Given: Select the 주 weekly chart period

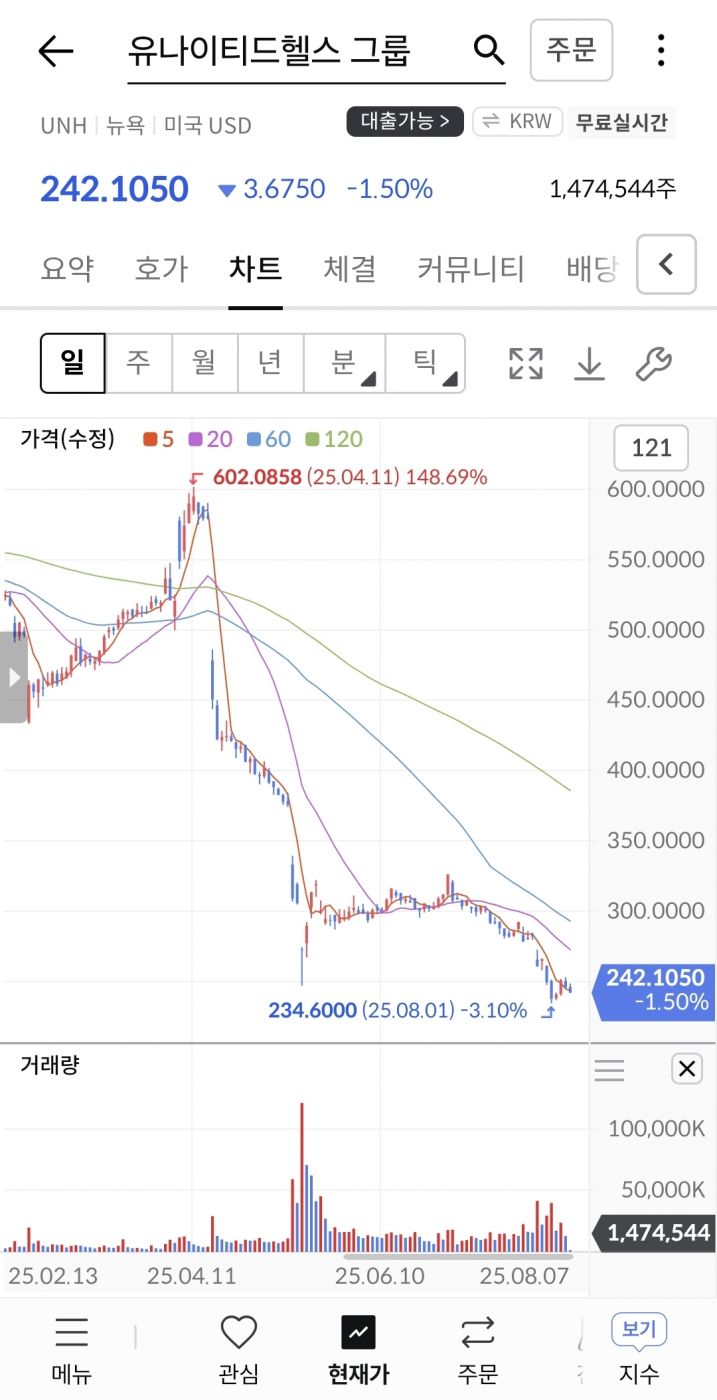Looking at the screenshot, I should (x=138, y=363).
